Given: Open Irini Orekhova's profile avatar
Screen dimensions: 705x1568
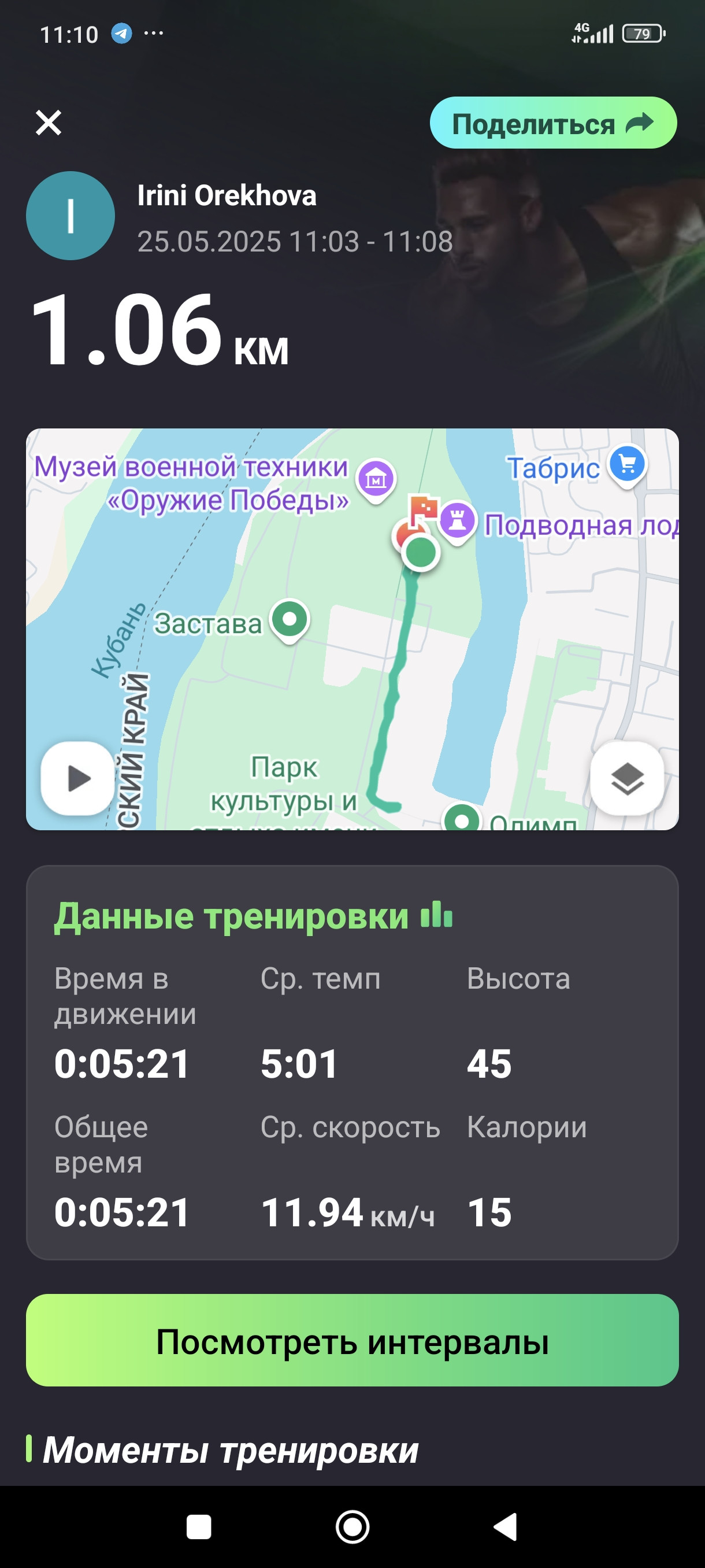Looking at the screenshot, I should (70, 216).
